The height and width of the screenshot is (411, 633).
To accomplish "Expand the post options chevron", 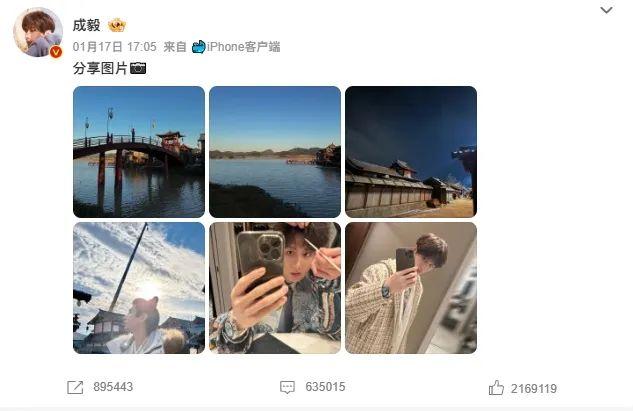I will coord(606,11).
